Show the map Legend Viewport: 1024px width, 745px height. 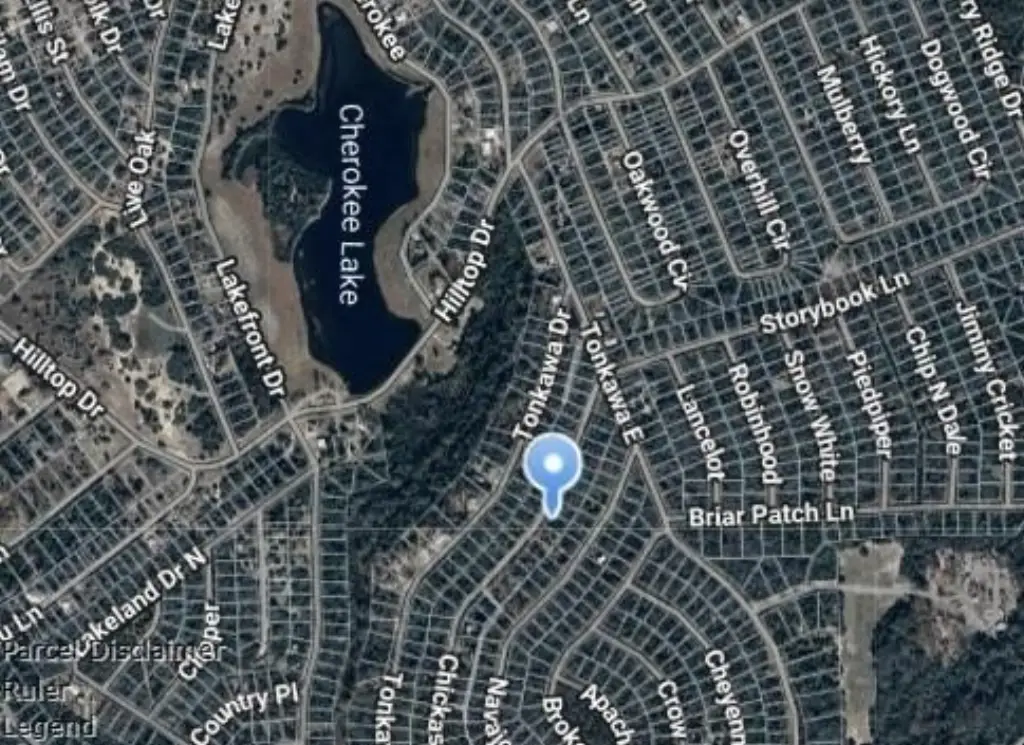48,727
